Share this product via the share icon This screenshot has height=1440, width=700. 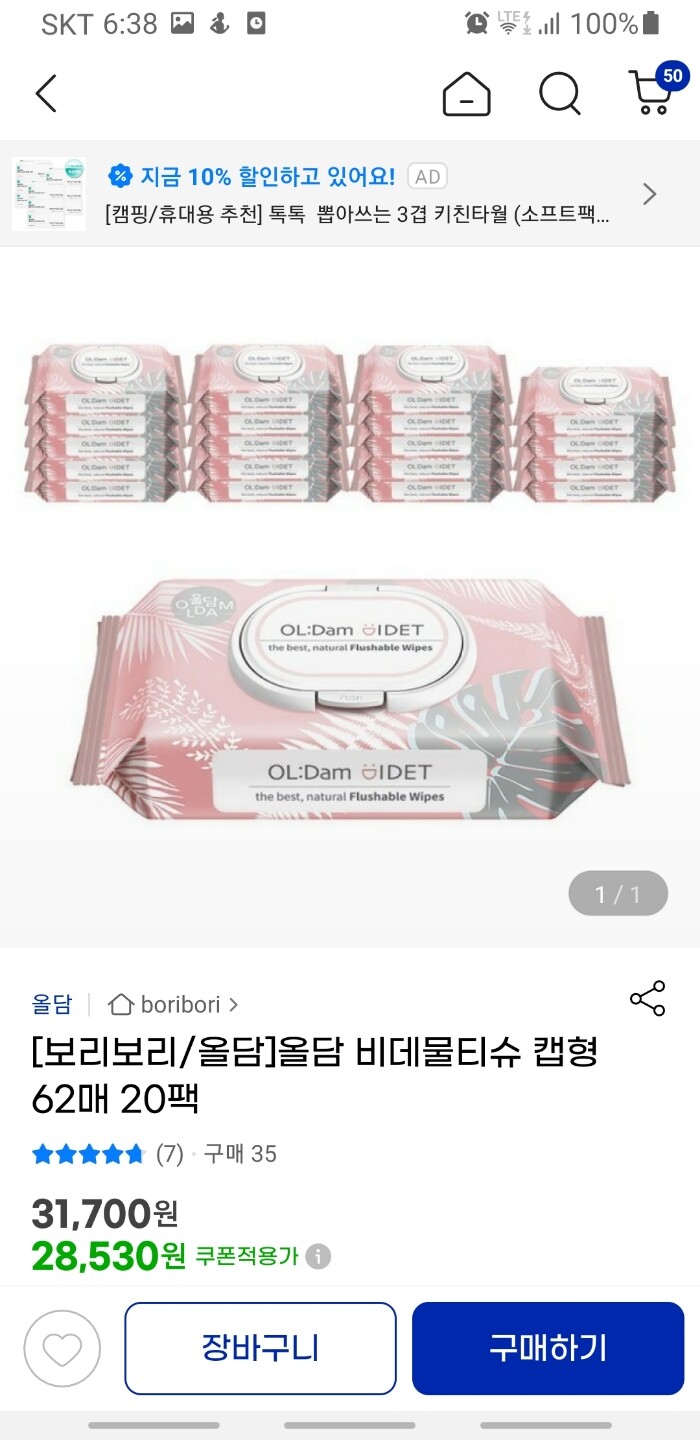point(648,998)
